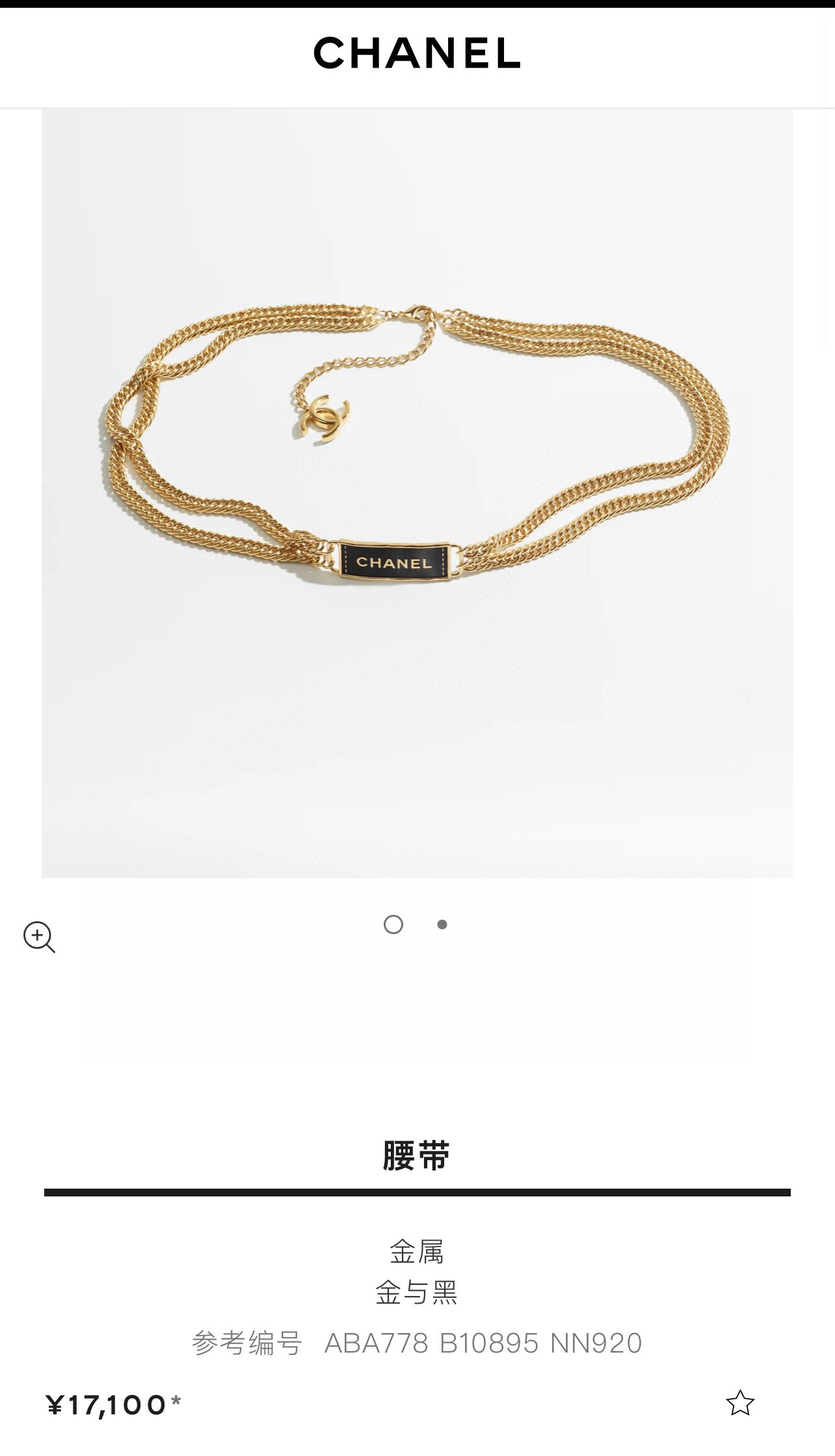Select the first image indicator circle
Screen dimensions: 835x1456
click(x=393, y=924)
